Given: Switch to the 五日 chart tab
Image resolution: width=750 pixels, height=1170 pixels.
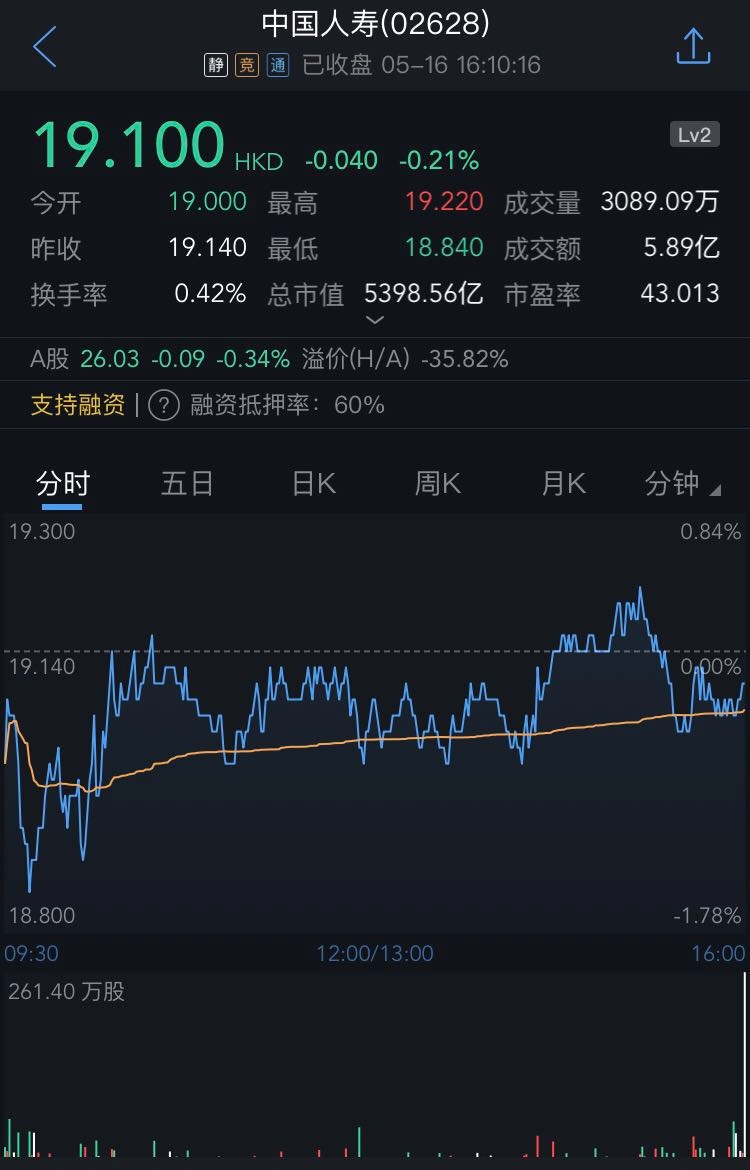Looking at the screenshot, I should [x=187, y=484].
